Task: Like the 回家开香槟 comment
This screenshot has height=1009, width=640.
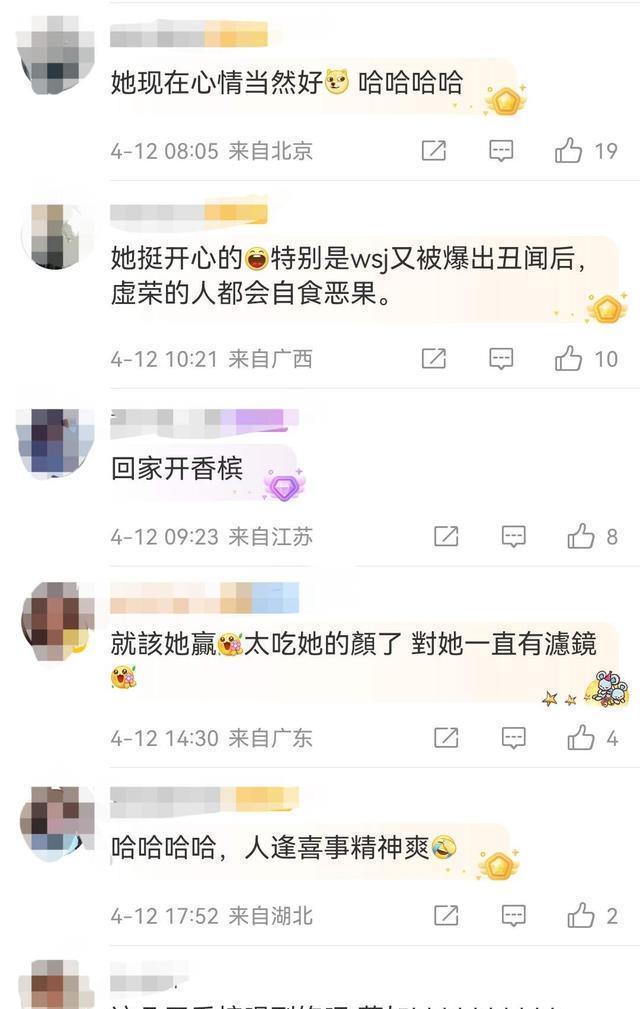Action: pos(581,537)
